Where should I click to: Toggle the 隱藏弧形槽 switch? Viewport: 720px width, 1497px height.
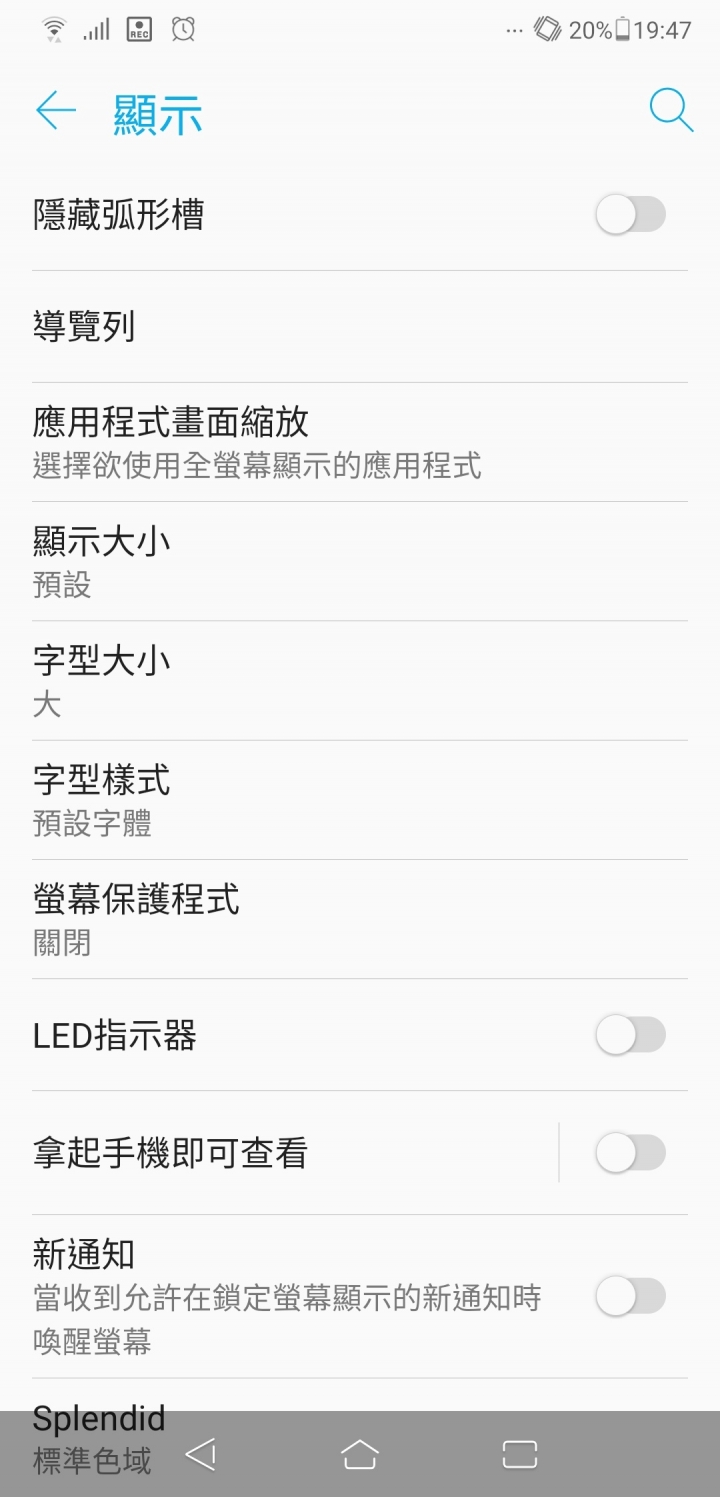click(x=630, y=214)
